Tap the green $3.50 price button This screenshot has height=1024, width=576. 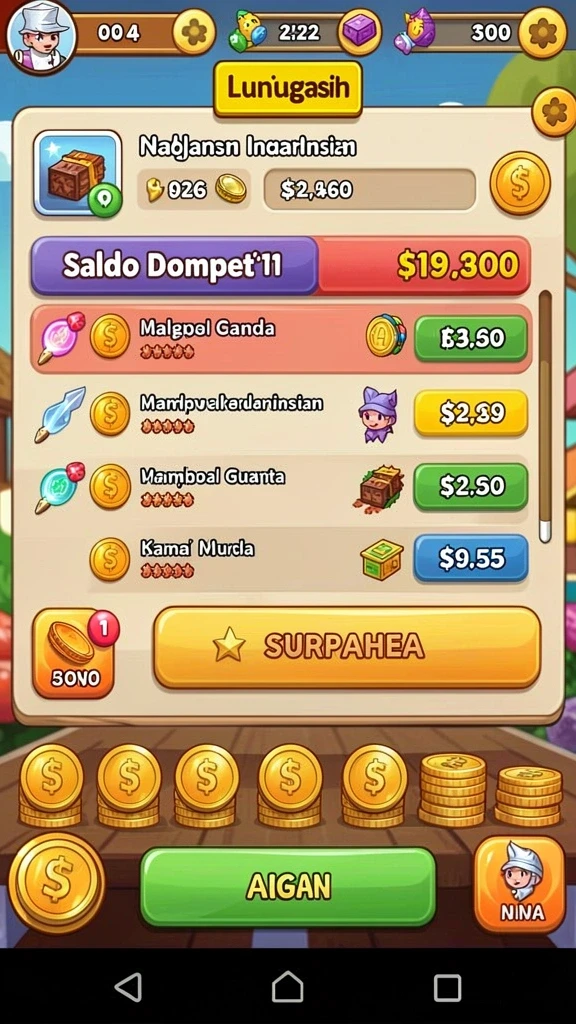click(x=471, y=338)
